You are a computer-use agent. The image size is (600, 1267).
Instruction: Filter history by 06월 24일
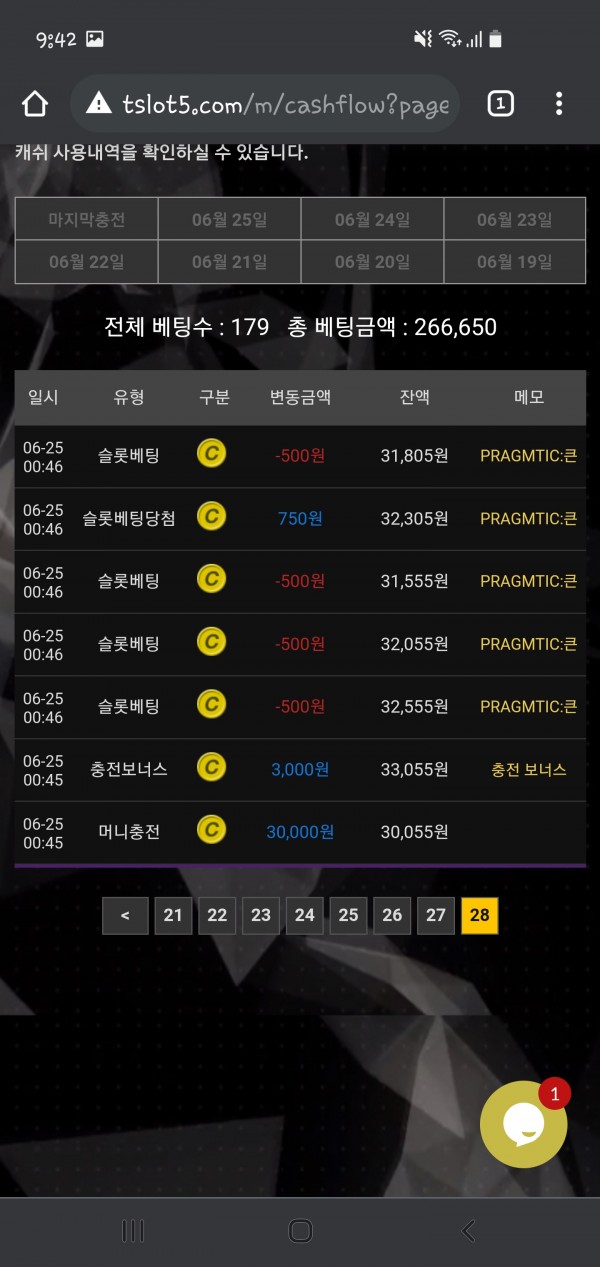point(372,219)
